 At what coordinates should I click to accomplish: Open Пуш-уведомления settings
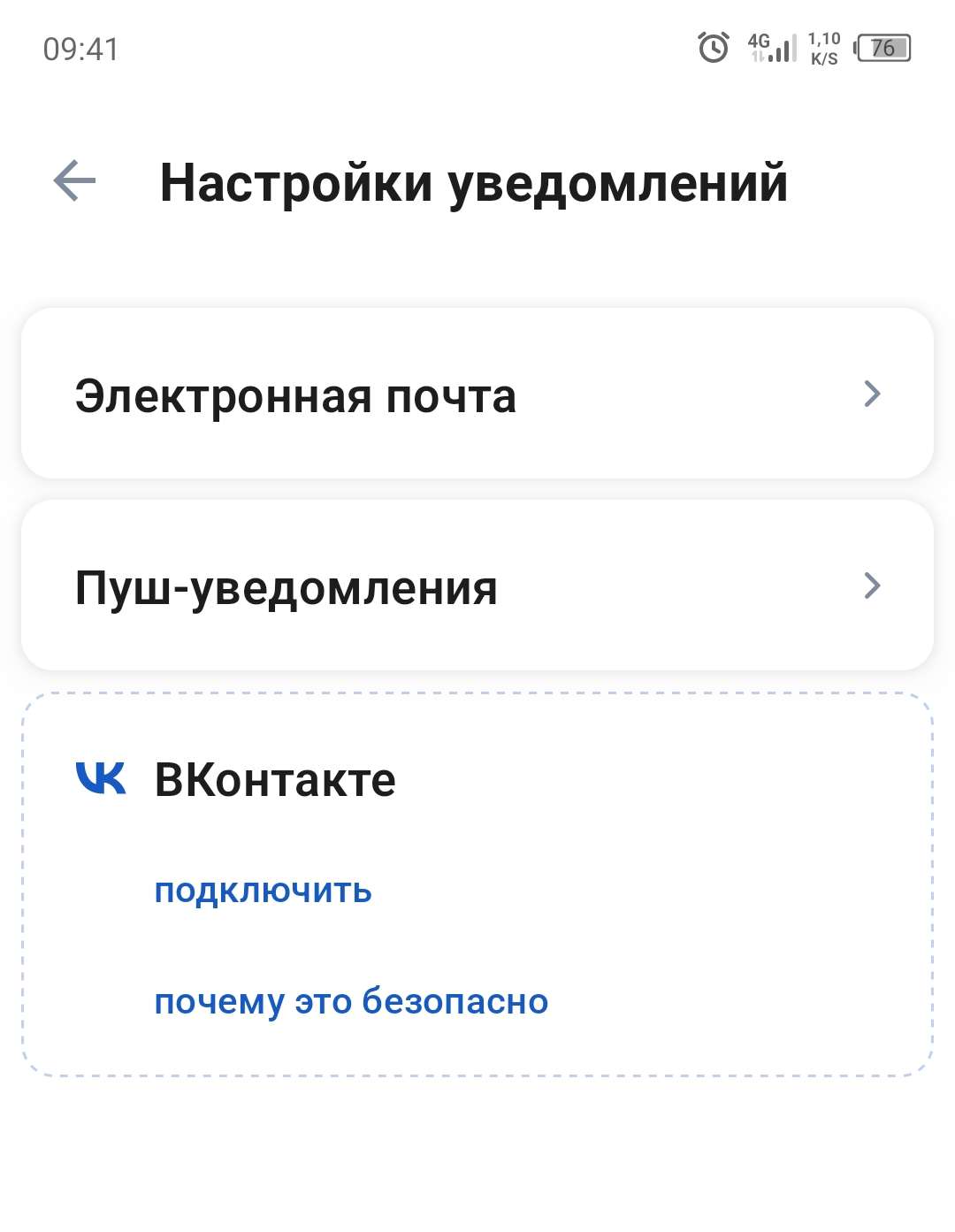pyautogui.click(x=477, y=586)
